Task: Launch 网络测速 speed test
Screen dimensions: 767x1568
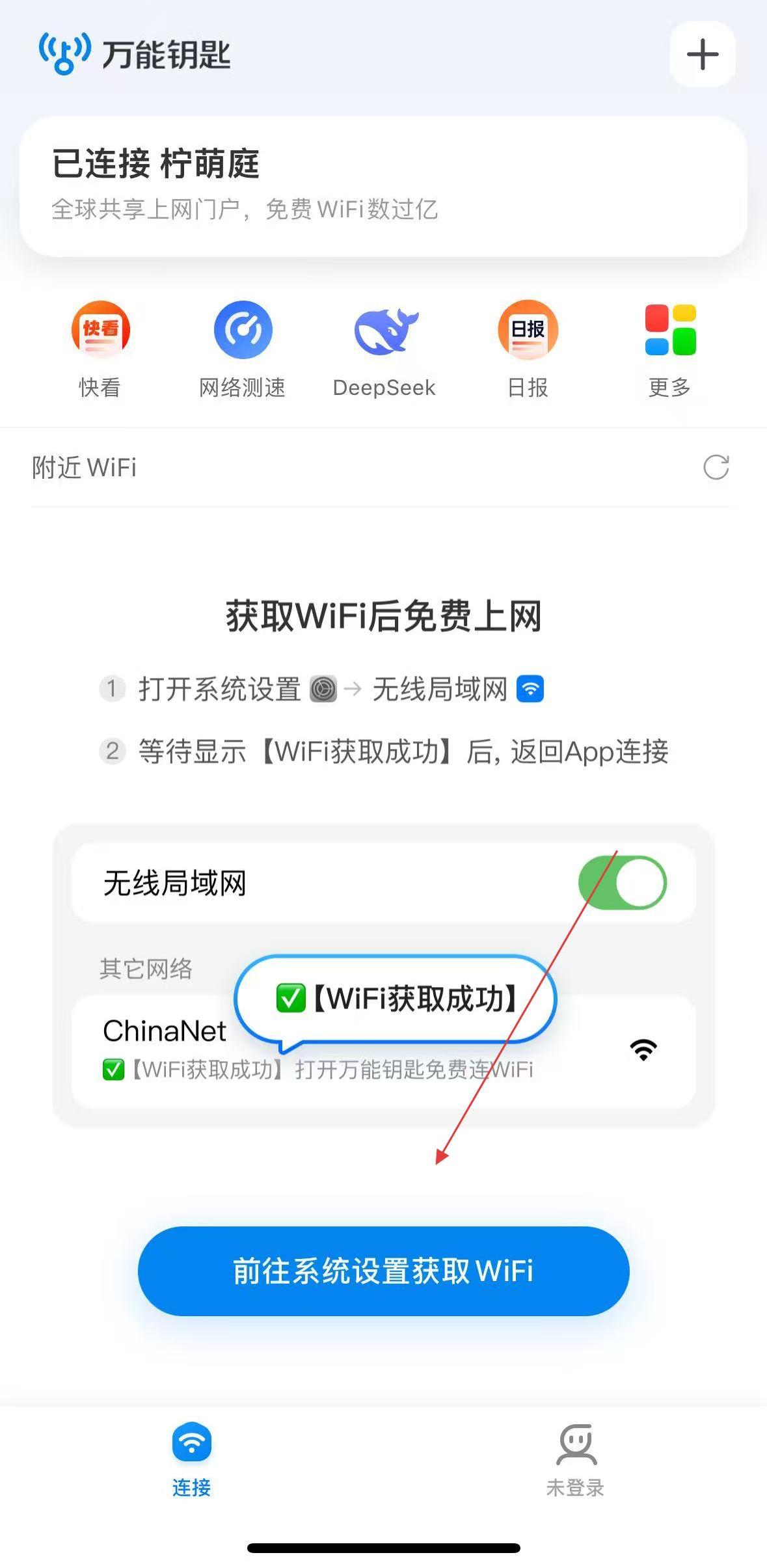Action: pyautogui.click(x=243, y=347)
